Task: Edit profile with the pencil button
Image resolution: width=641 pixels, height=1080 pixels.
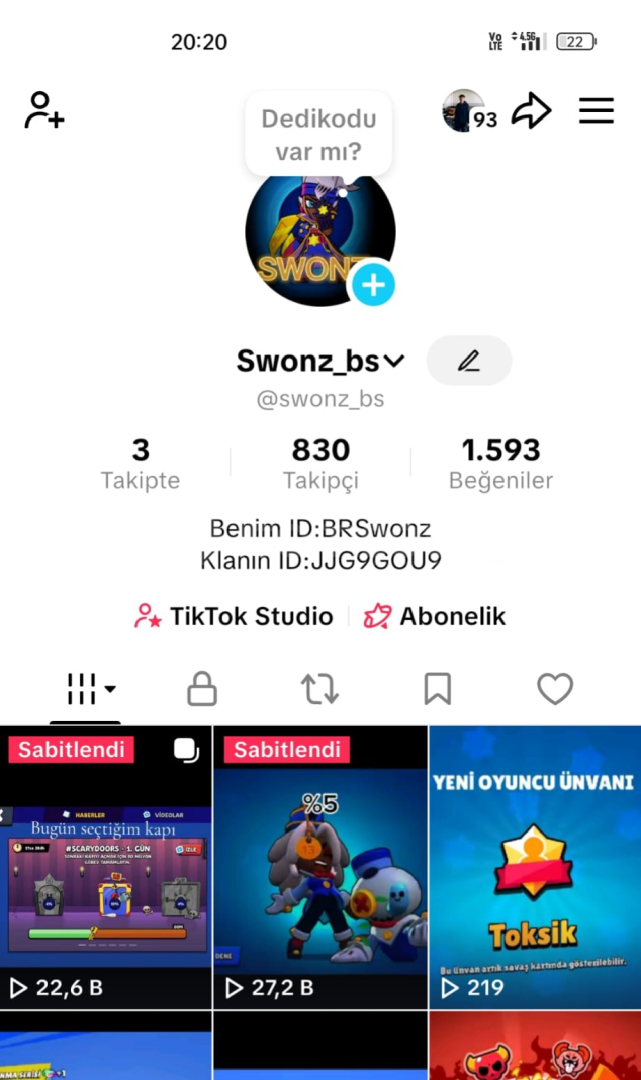Action: pyautogui.click(x=469, y=361)
